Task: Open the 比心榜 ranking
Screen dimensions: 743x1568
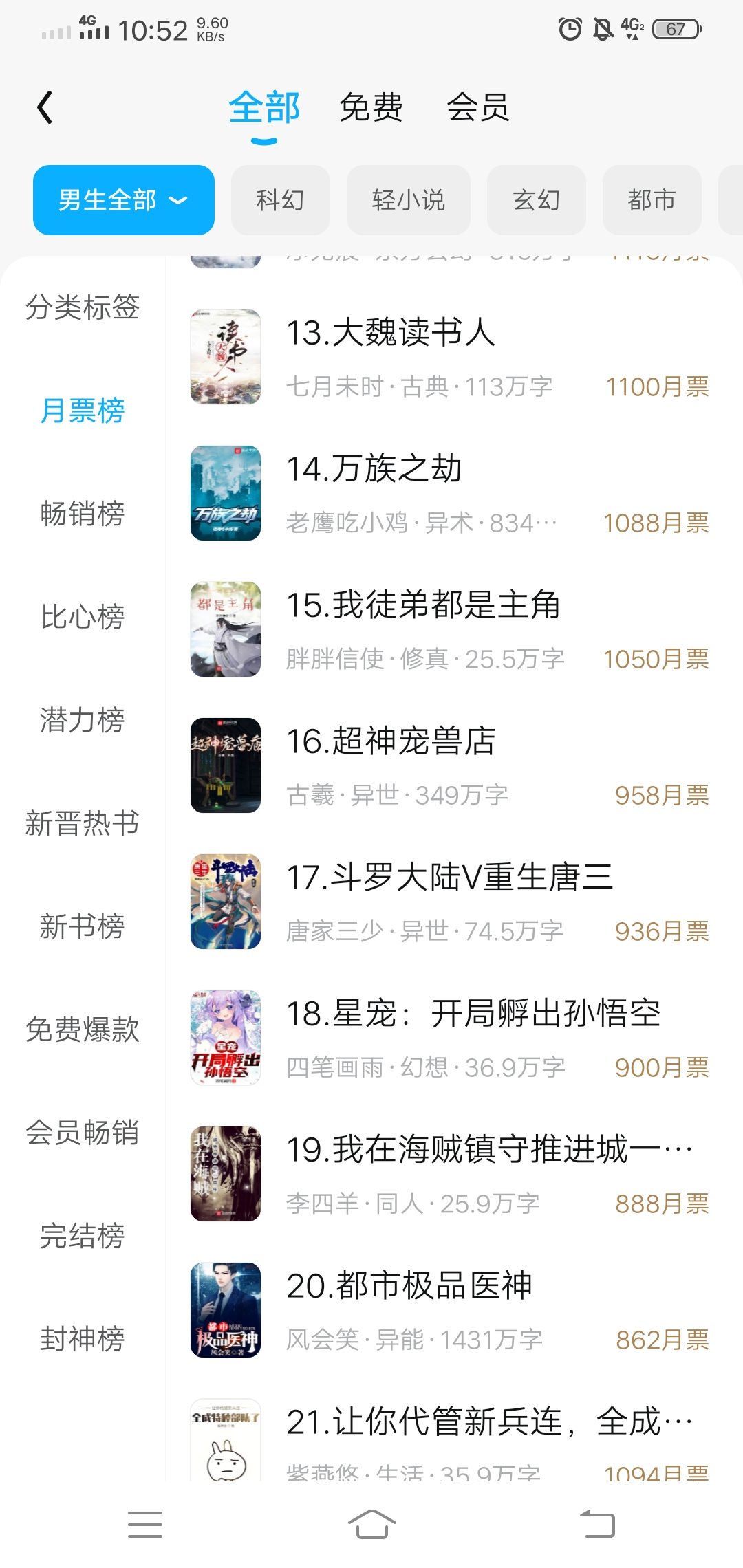Action: tap(83, 617)
